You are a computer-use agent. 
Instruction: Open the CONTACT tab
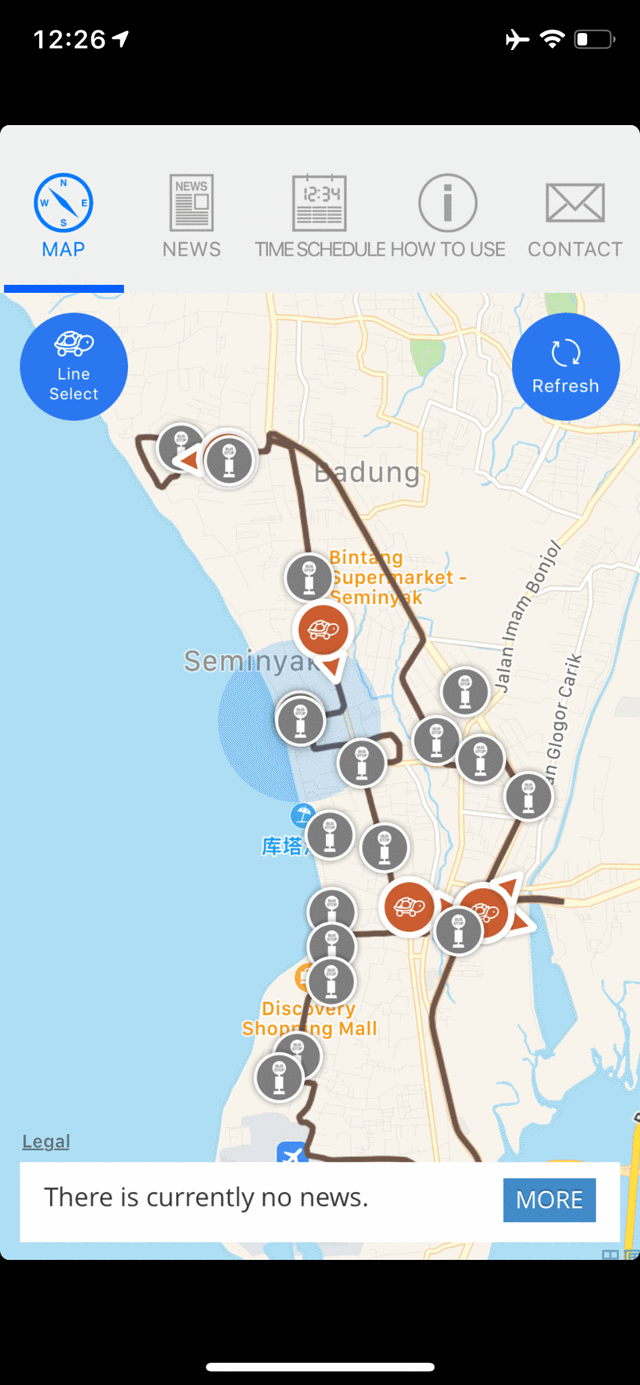(575, 217)
